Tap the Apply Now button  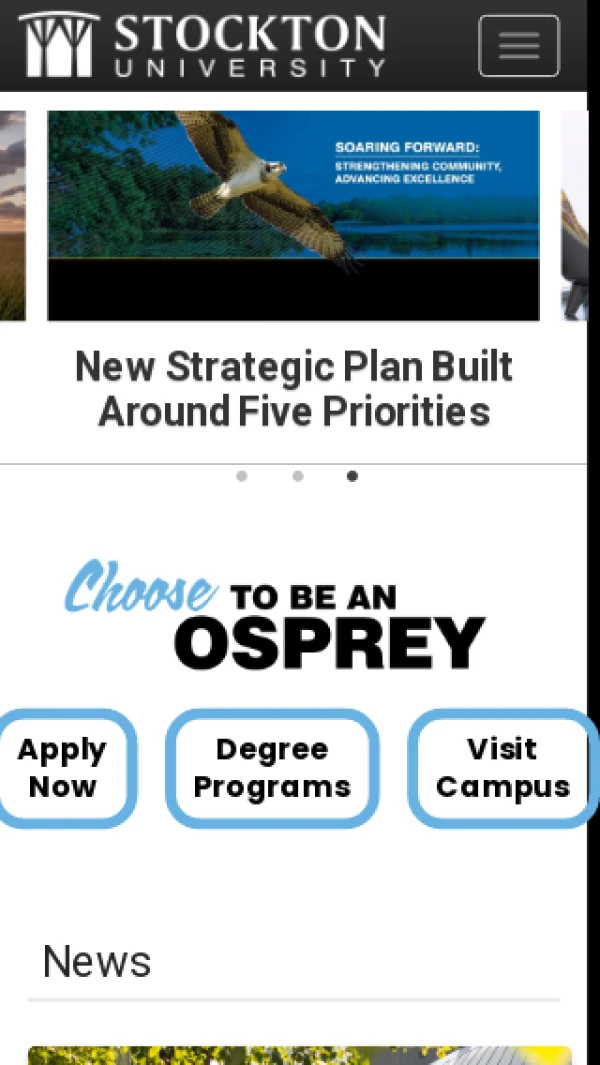[x=62, y=768]
